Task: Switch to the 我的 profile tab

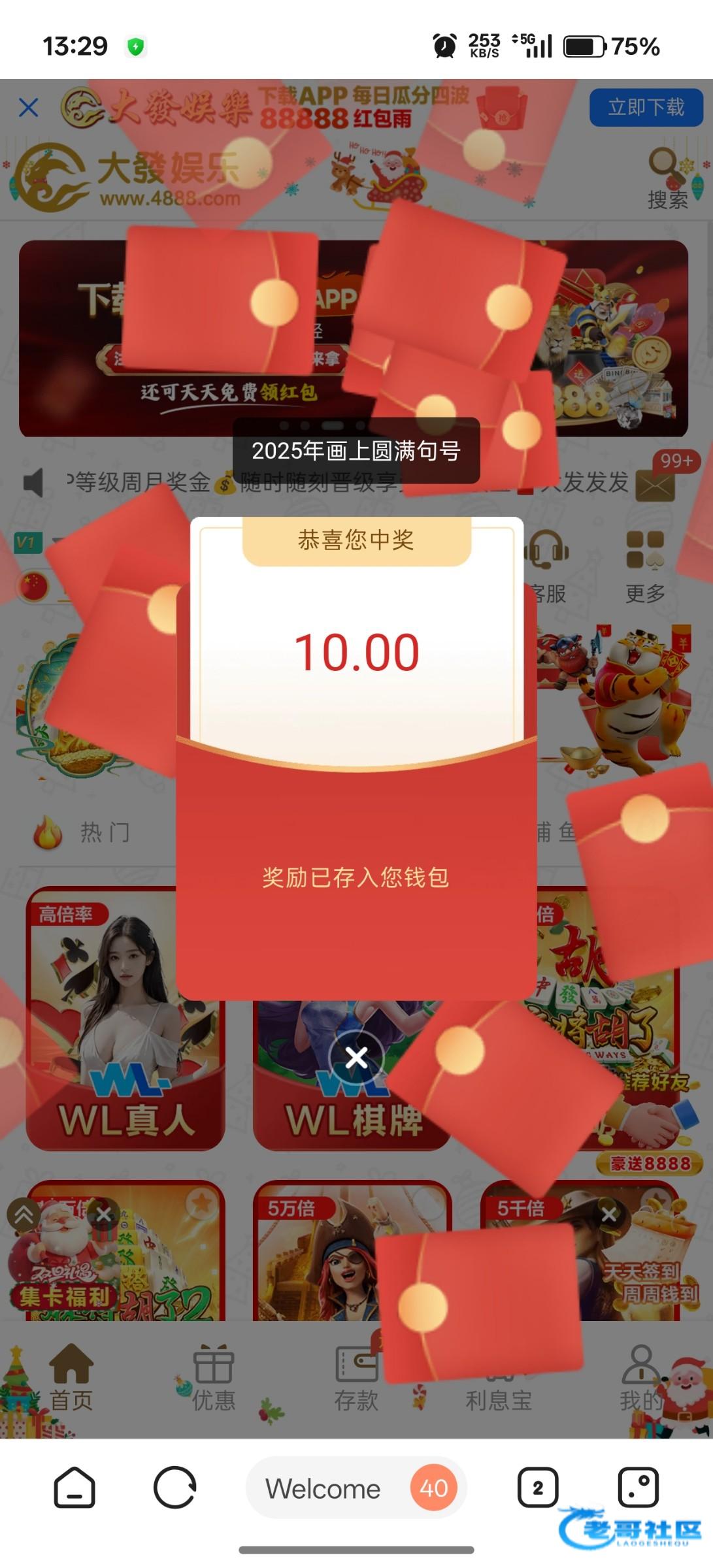Action: [x=640, y=1377]
